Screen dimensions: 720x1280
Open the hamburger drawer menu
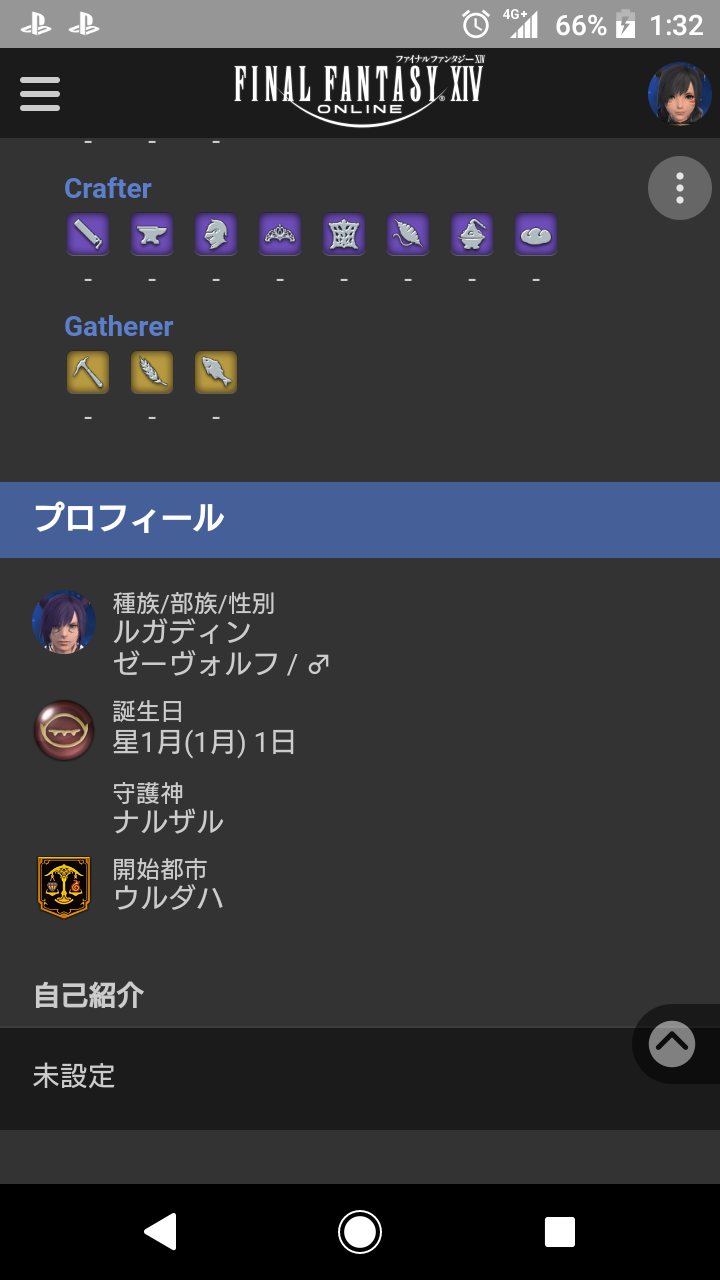[40, 93]
